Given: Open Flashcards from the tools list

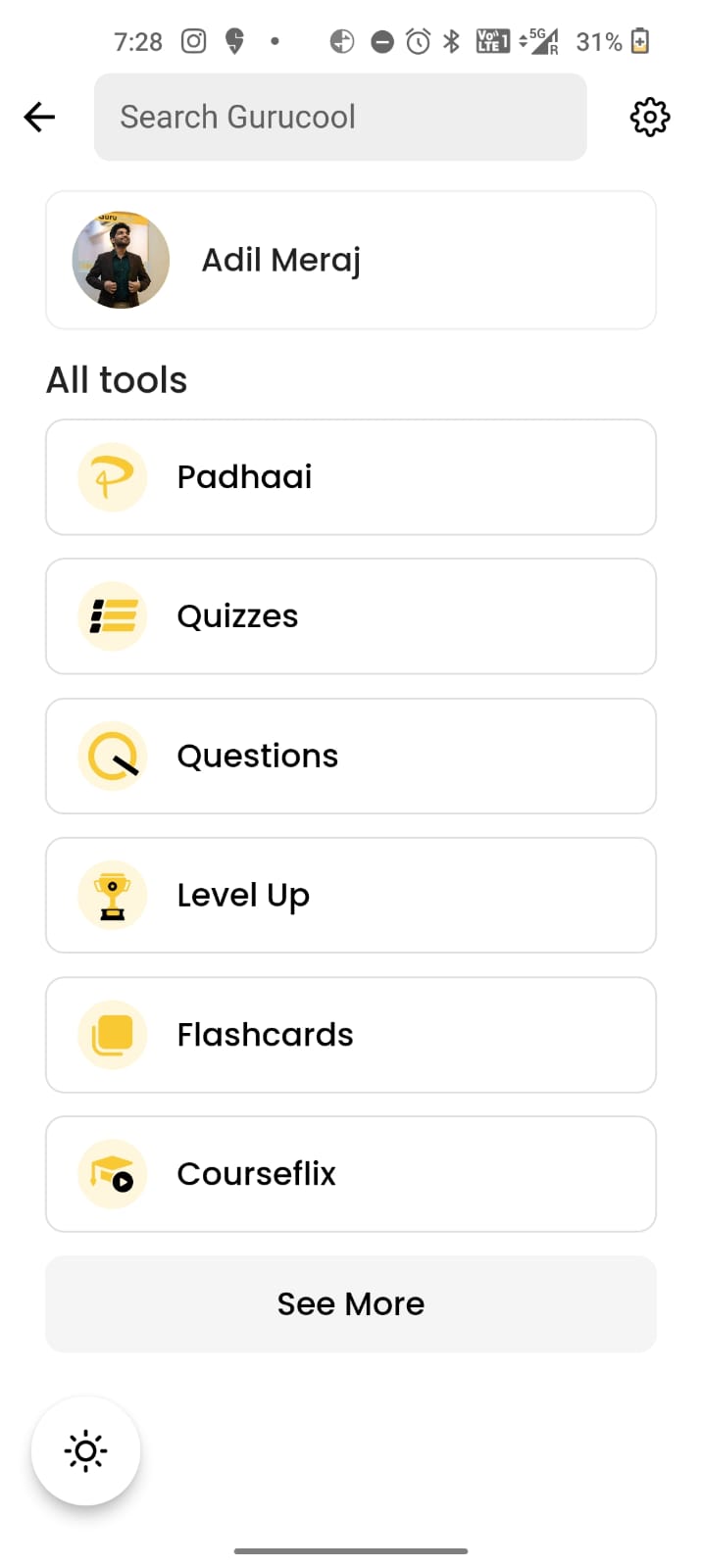Looking at the screenshot, I should tap(350, 1035).
